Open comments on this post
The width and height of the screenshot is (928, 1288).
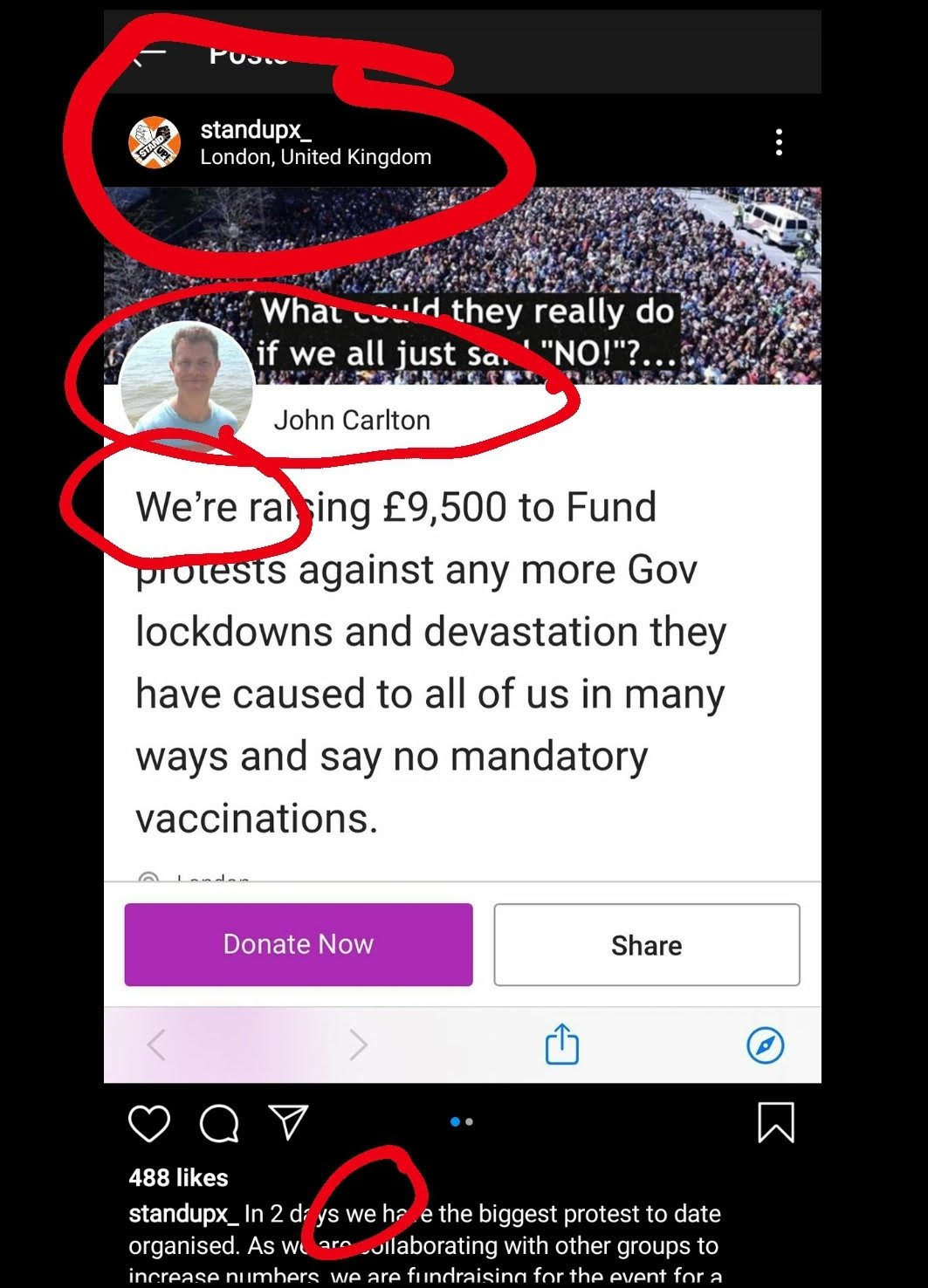[219, 1123]
